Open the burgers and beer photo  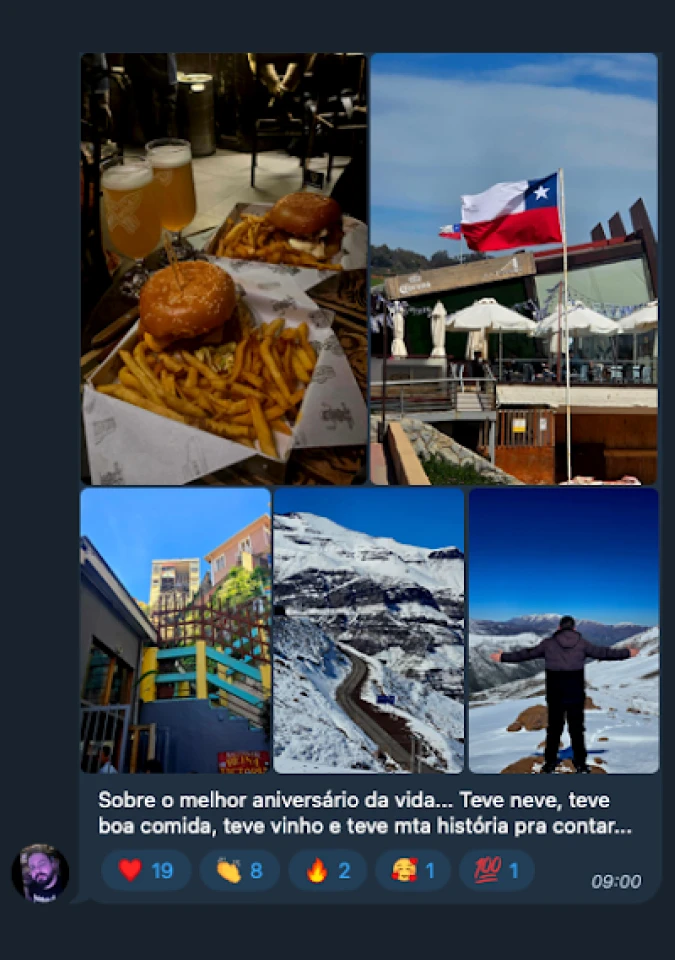(x=224, y=268)
